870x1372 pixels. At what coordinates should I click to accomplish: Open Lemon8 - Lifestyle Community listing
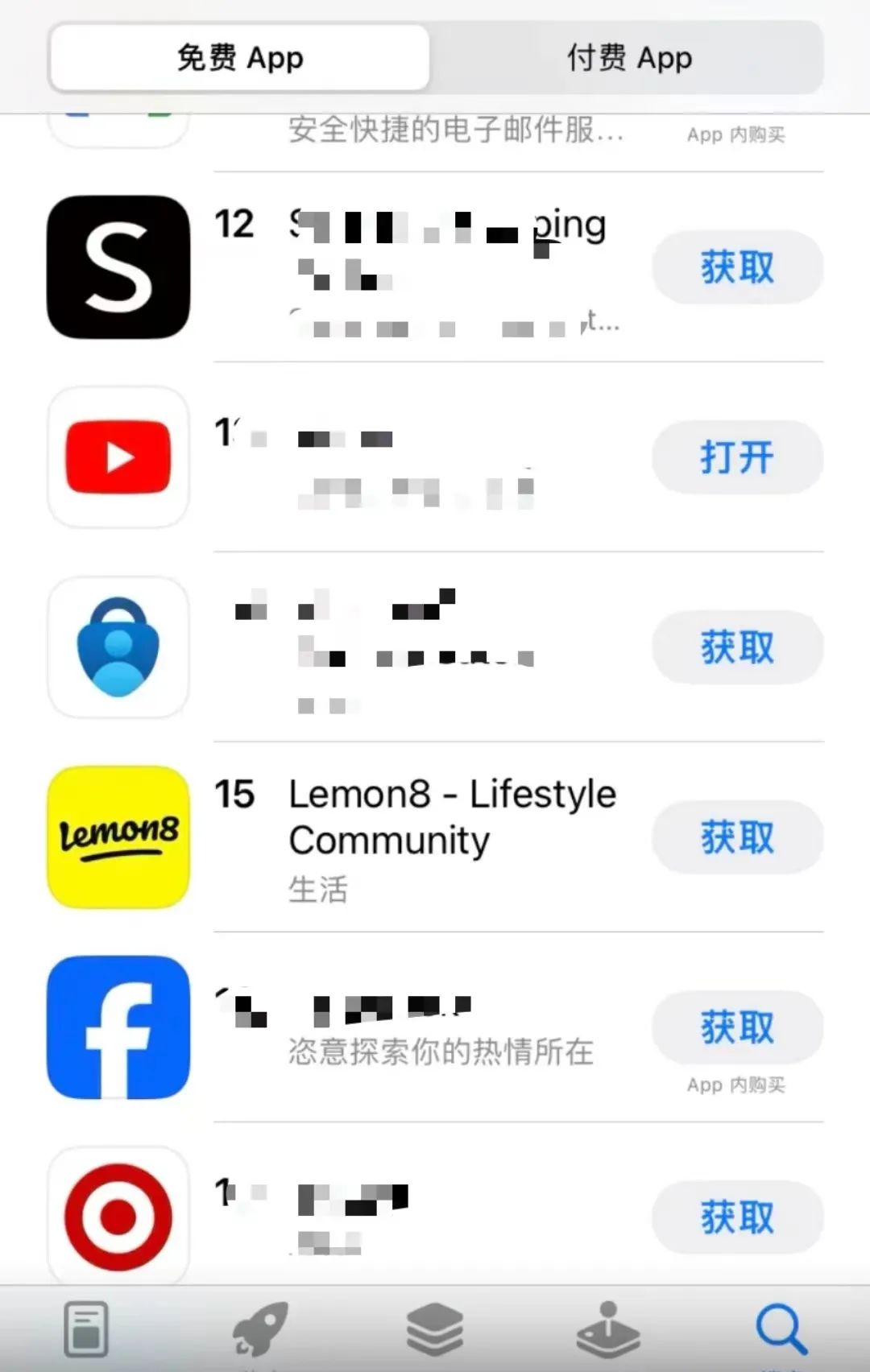451,817
